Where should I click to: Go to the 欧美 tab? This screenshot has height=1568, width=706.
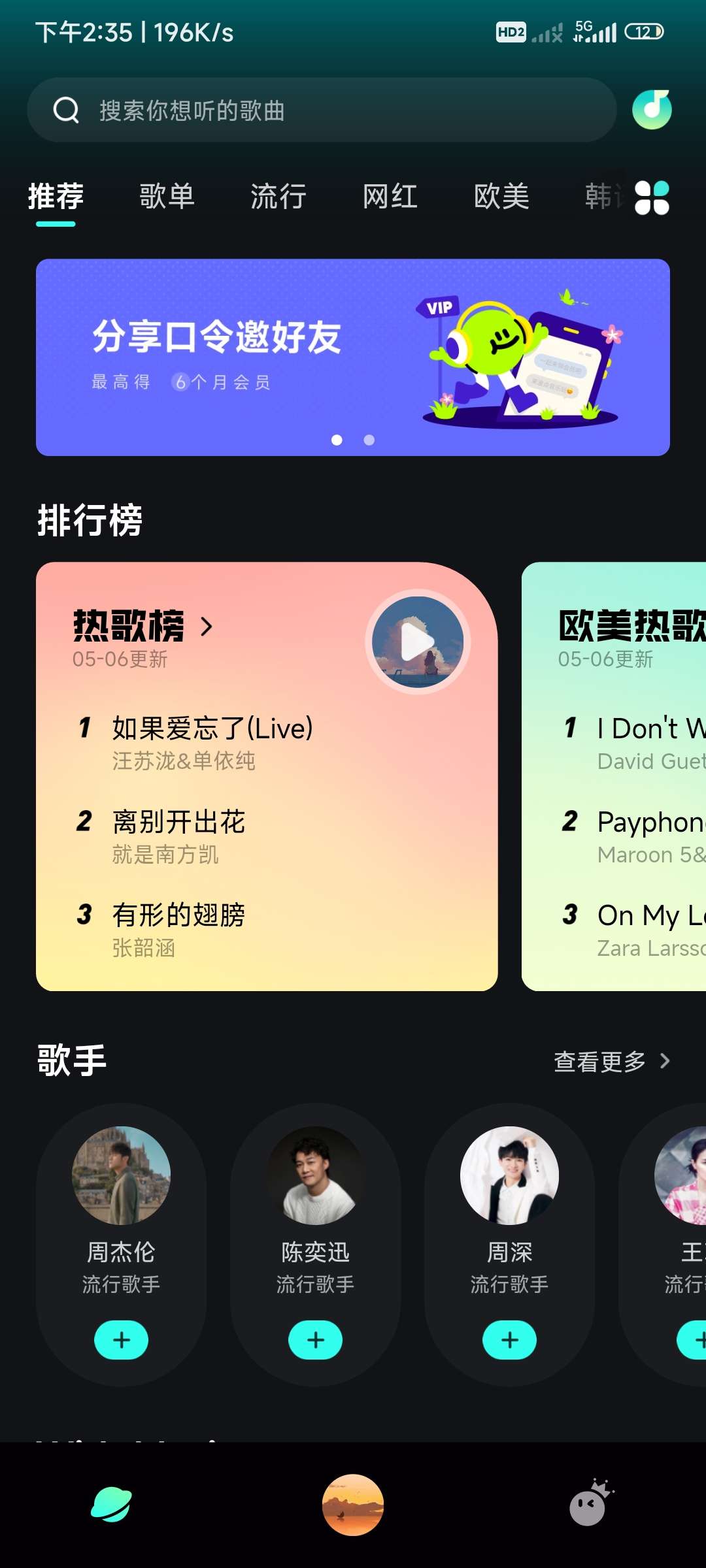coord(501,196)
